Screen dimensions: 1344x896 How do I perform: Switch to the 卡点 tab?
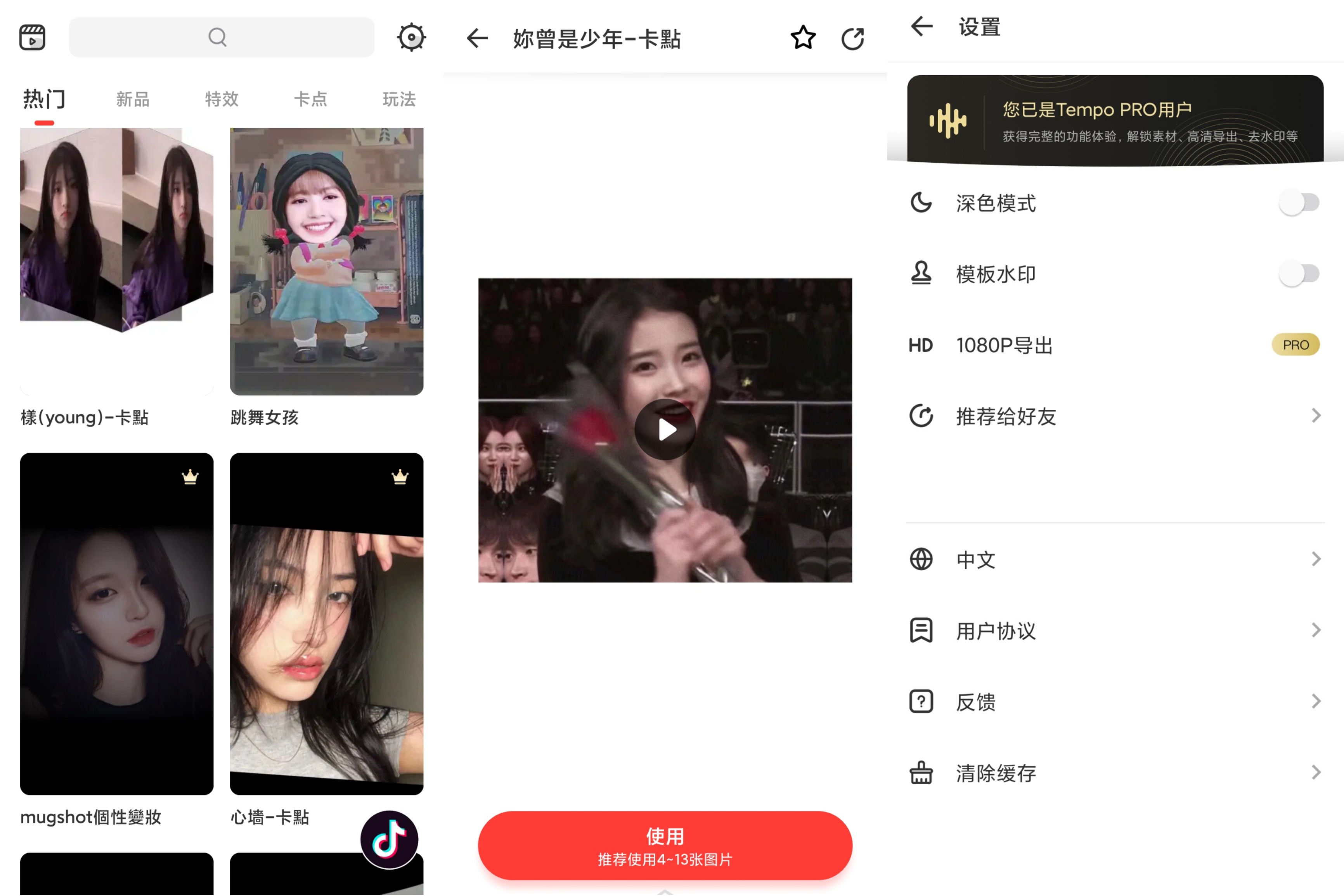[310, 99]
